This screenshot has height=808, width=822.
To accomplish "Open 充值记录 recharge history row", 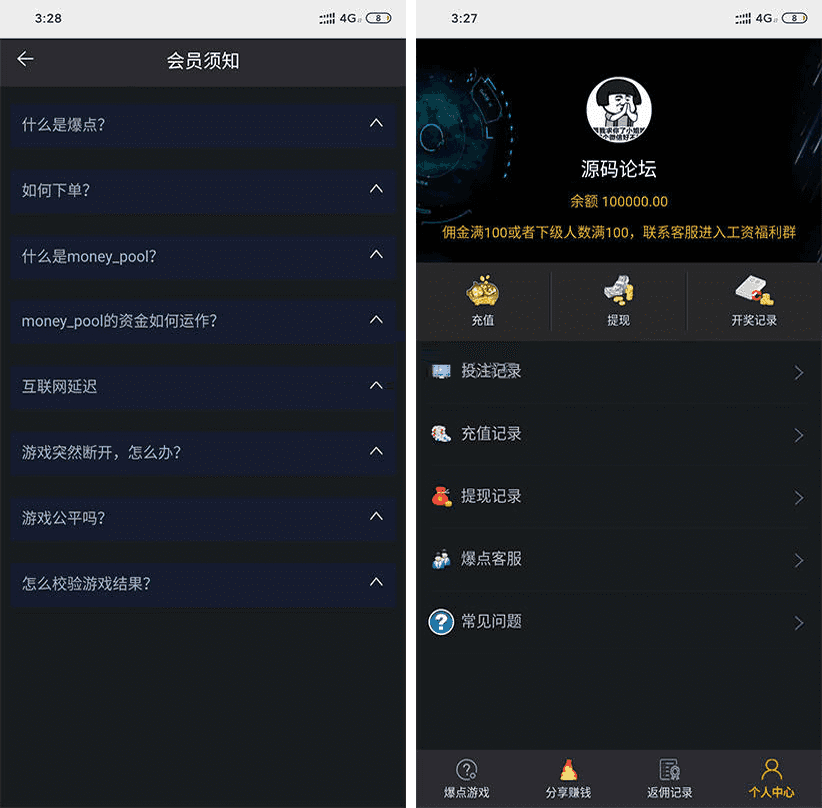I will click(618, 434).
